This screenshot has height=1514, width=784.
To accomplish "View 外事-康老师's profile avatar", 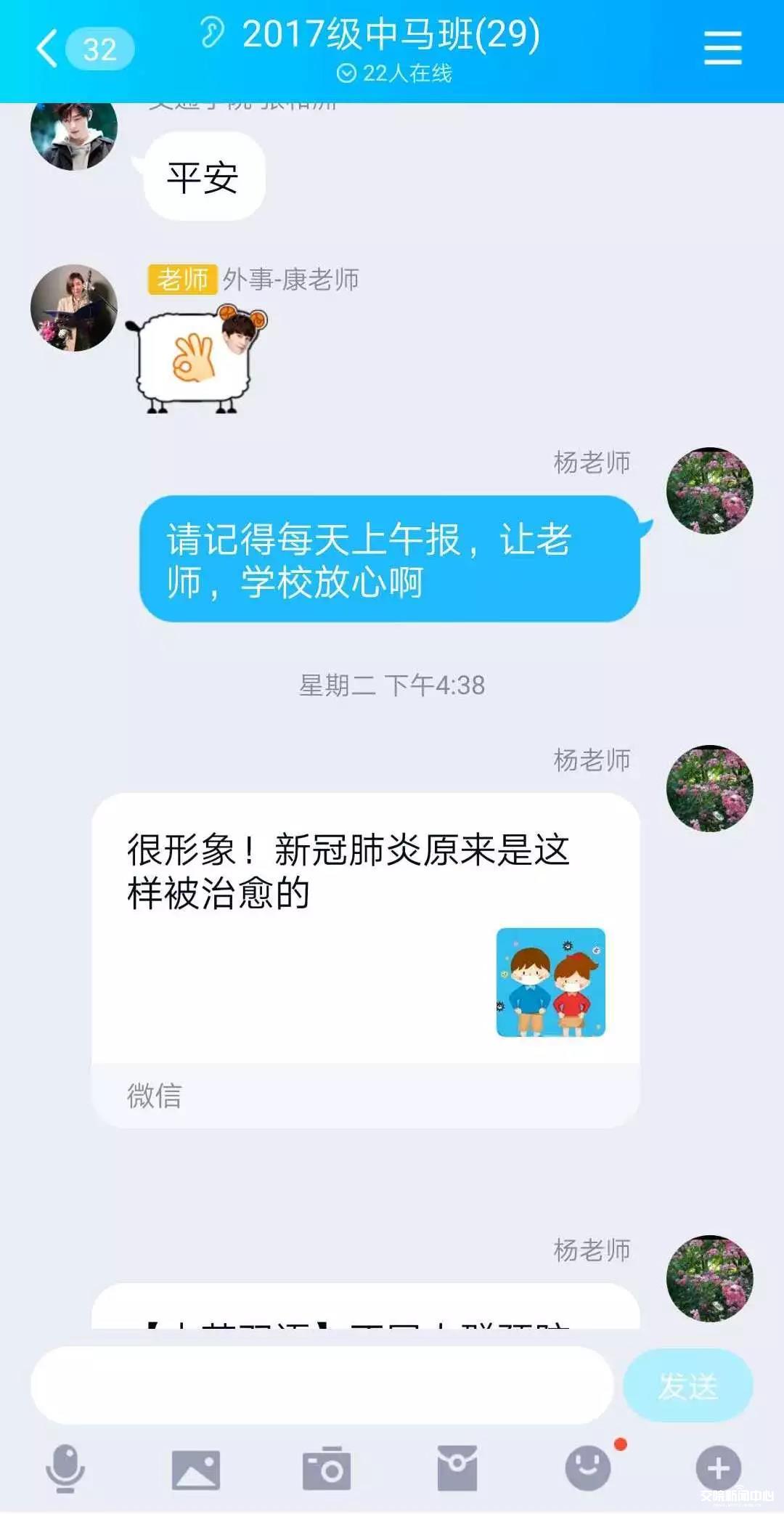I will point(73,308).
